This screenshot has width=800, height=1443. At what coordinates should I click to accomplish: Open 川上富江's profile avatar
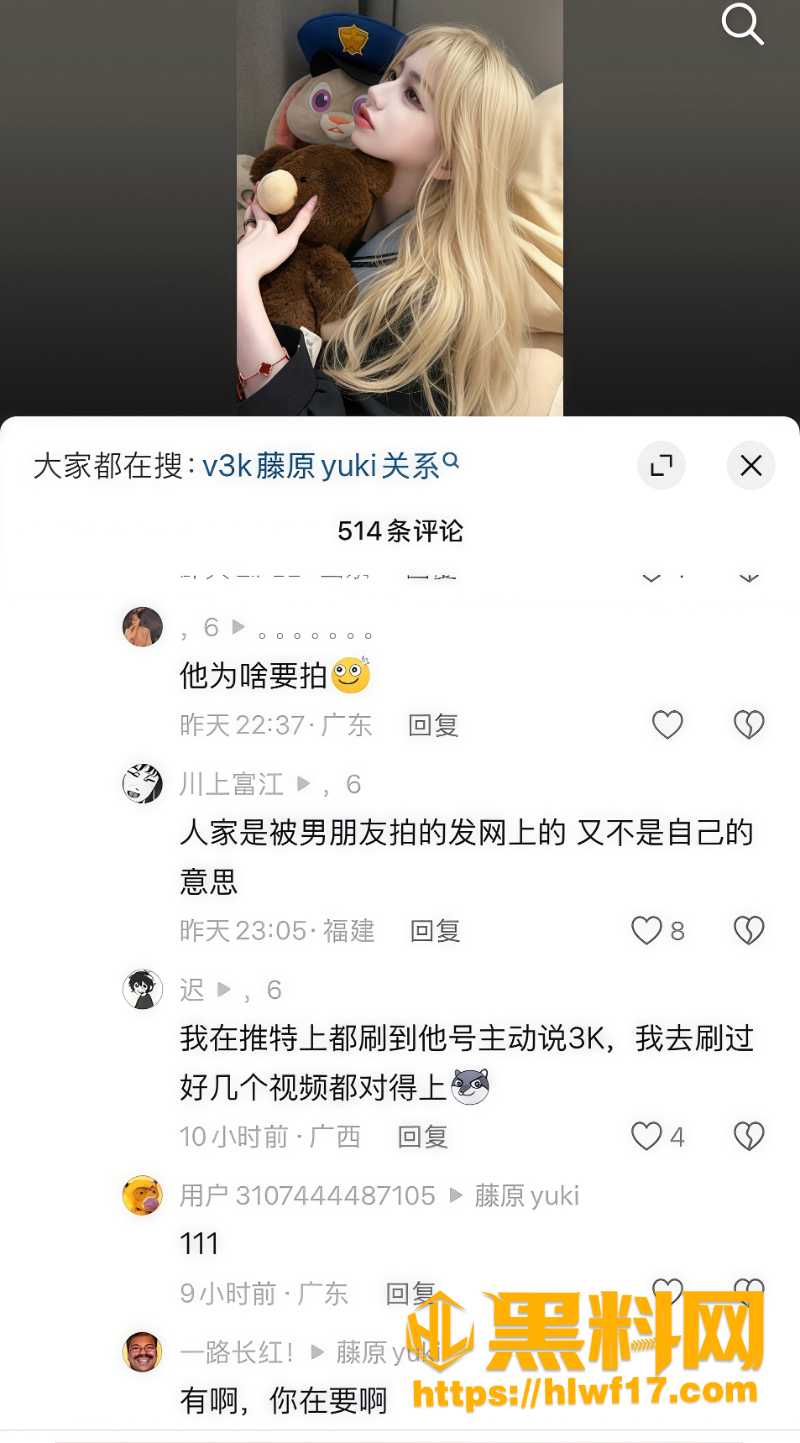142,783
